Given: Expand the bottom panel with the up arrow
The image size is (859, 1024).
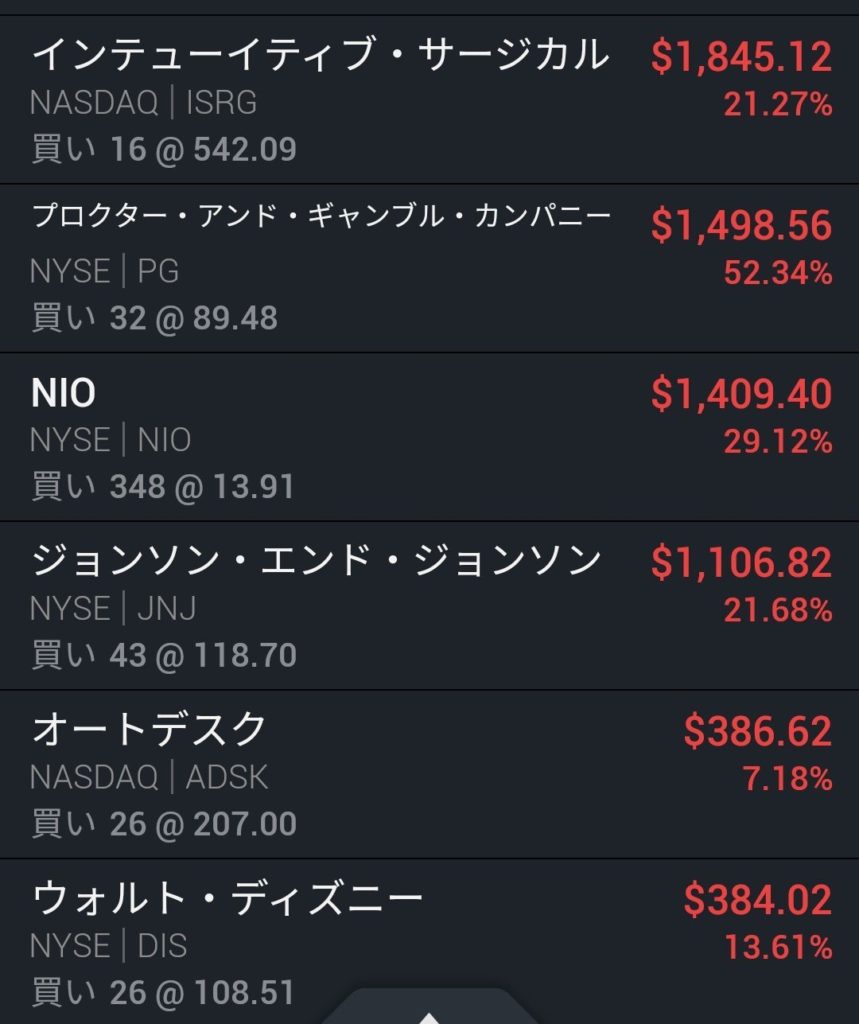Looking at the screenshot, I should 429,1008.
